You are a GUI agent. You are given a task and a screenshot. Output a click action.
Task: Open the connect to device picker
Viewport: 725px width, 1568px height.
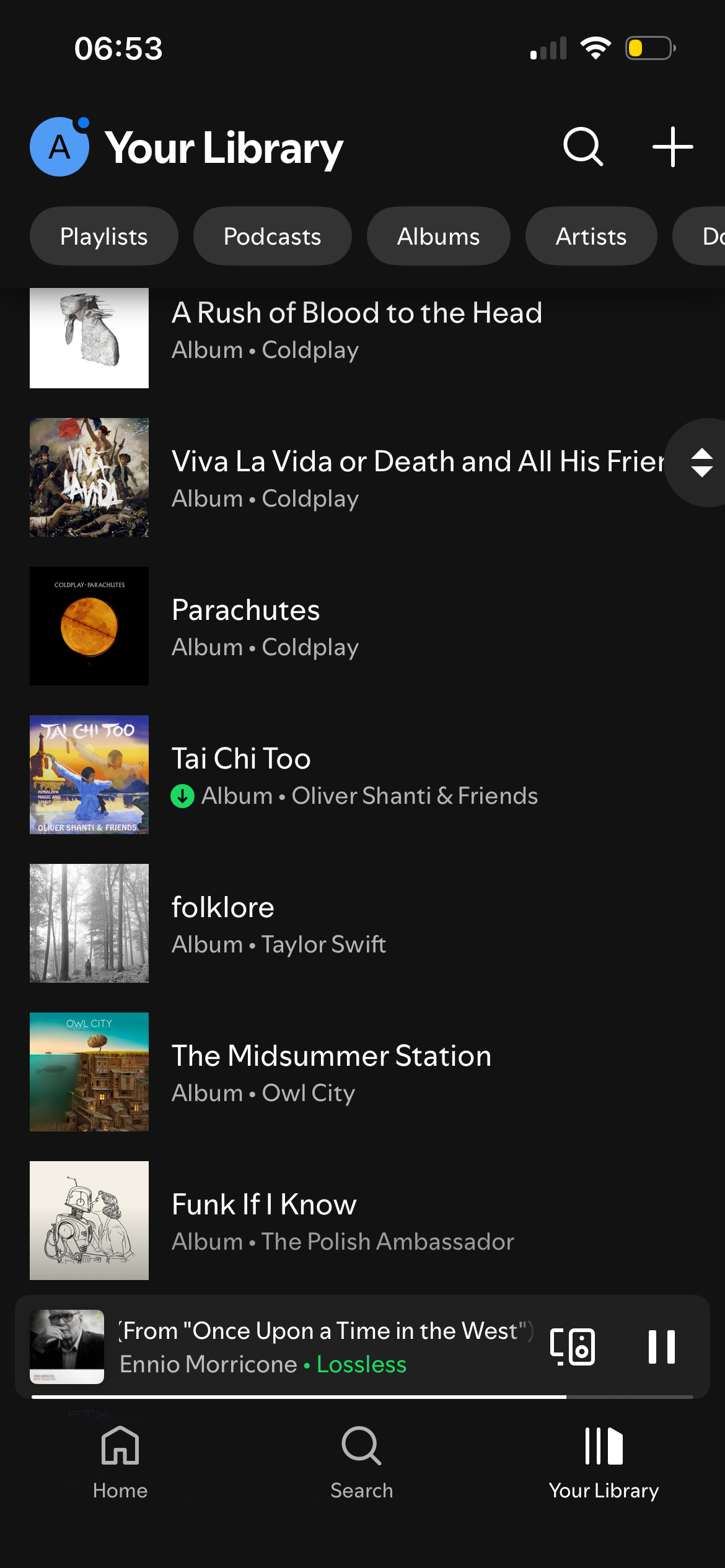click(573, 1347)
